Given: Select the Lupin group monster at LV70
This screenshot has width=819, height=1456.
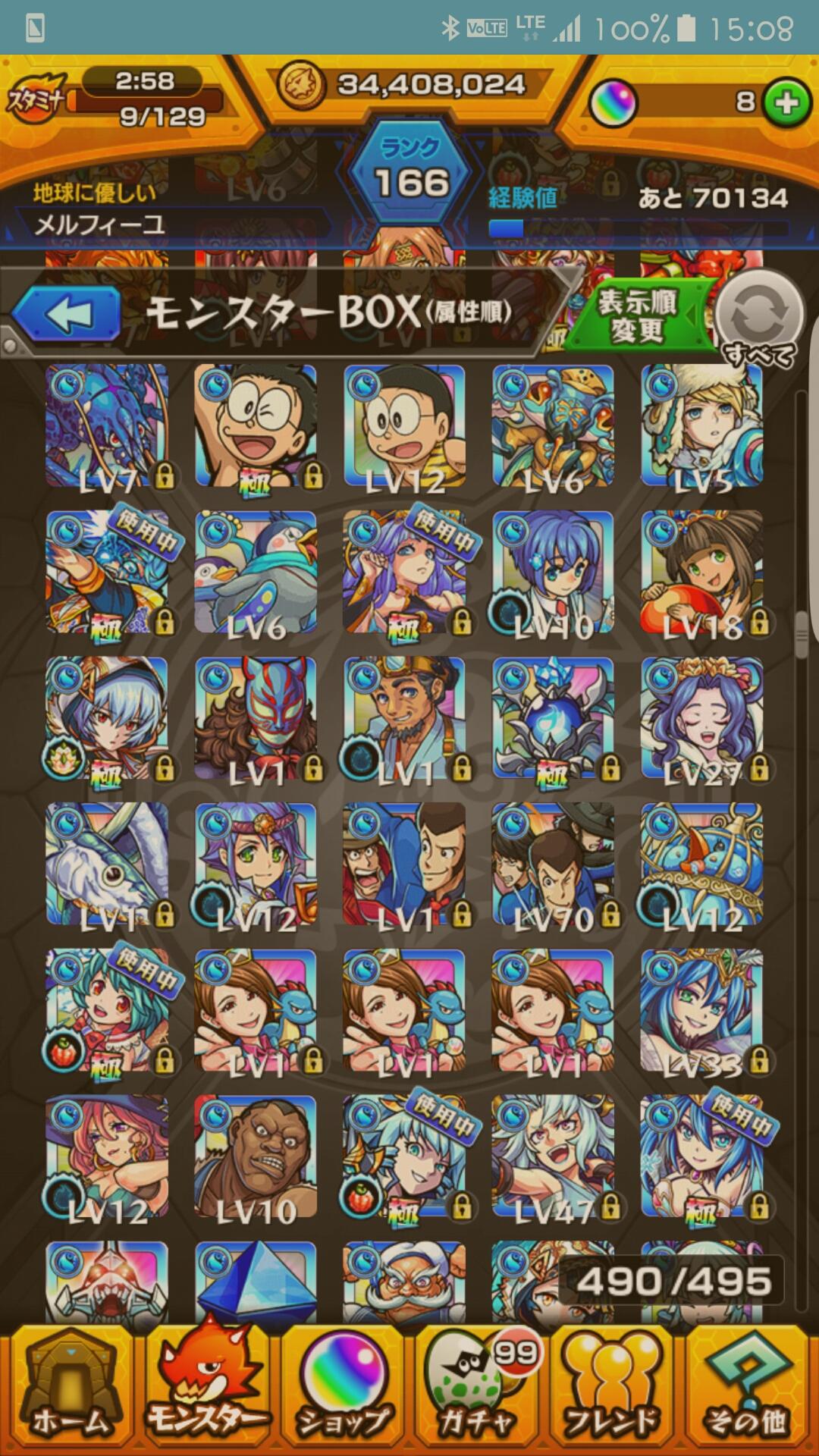Looking at the screenshot, I should pyautogui.click(x=553, y=864).
